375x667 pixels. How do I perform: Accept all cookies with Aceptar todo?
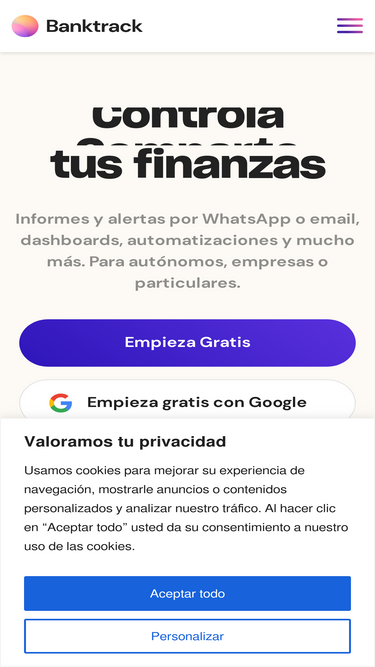click(188, 593)
